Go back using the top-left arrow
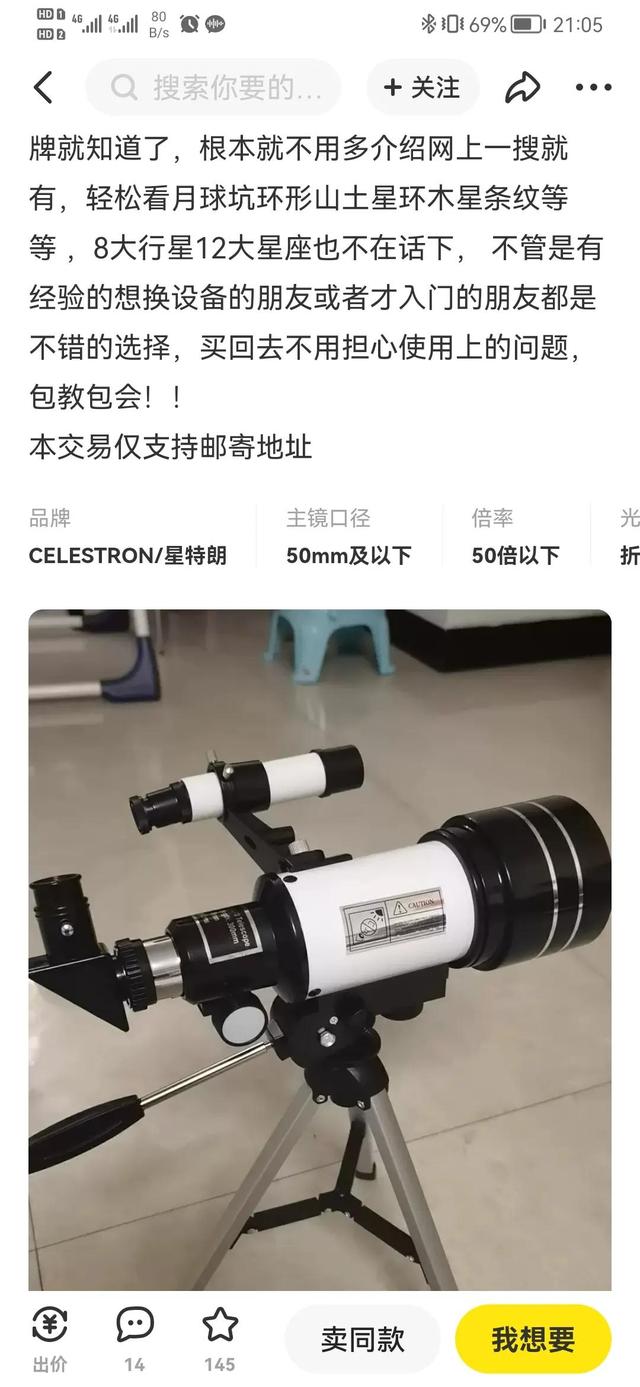This screenshot has height=1387, width=640. pyautogui.click(x=43, y=88)
